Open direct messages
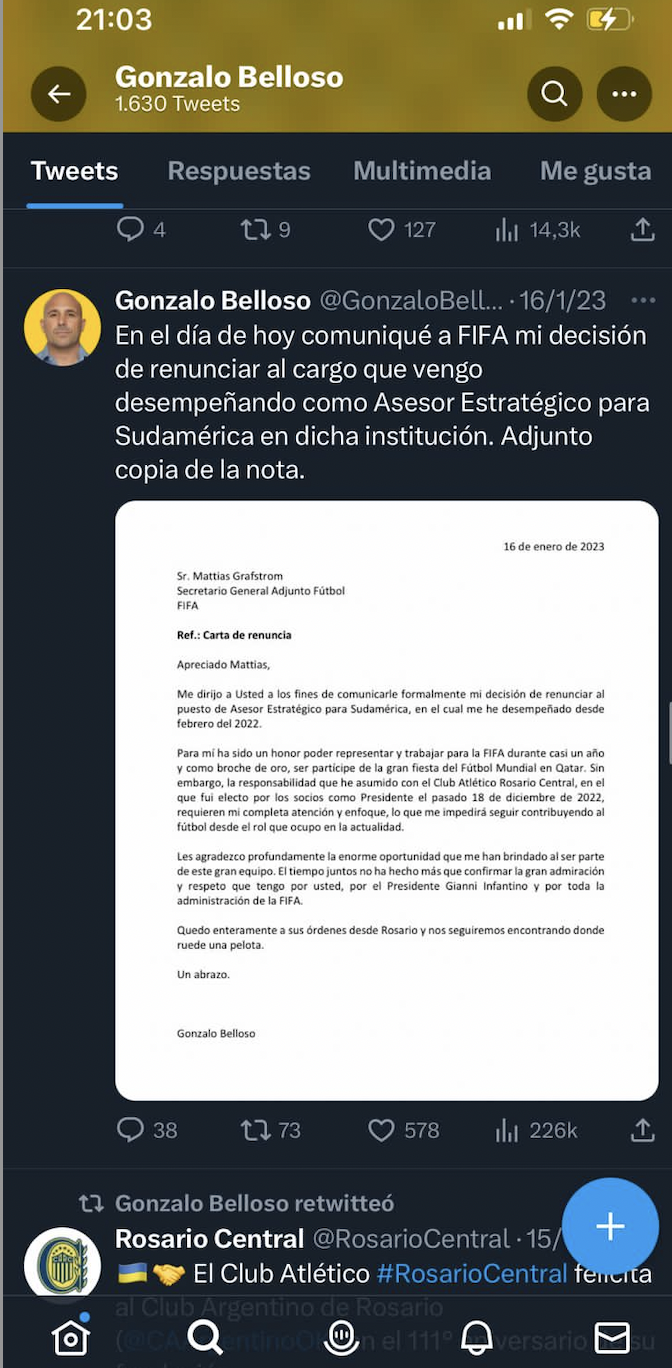This screenshot has height=1368, width=672. click(x=612, y=1337)
